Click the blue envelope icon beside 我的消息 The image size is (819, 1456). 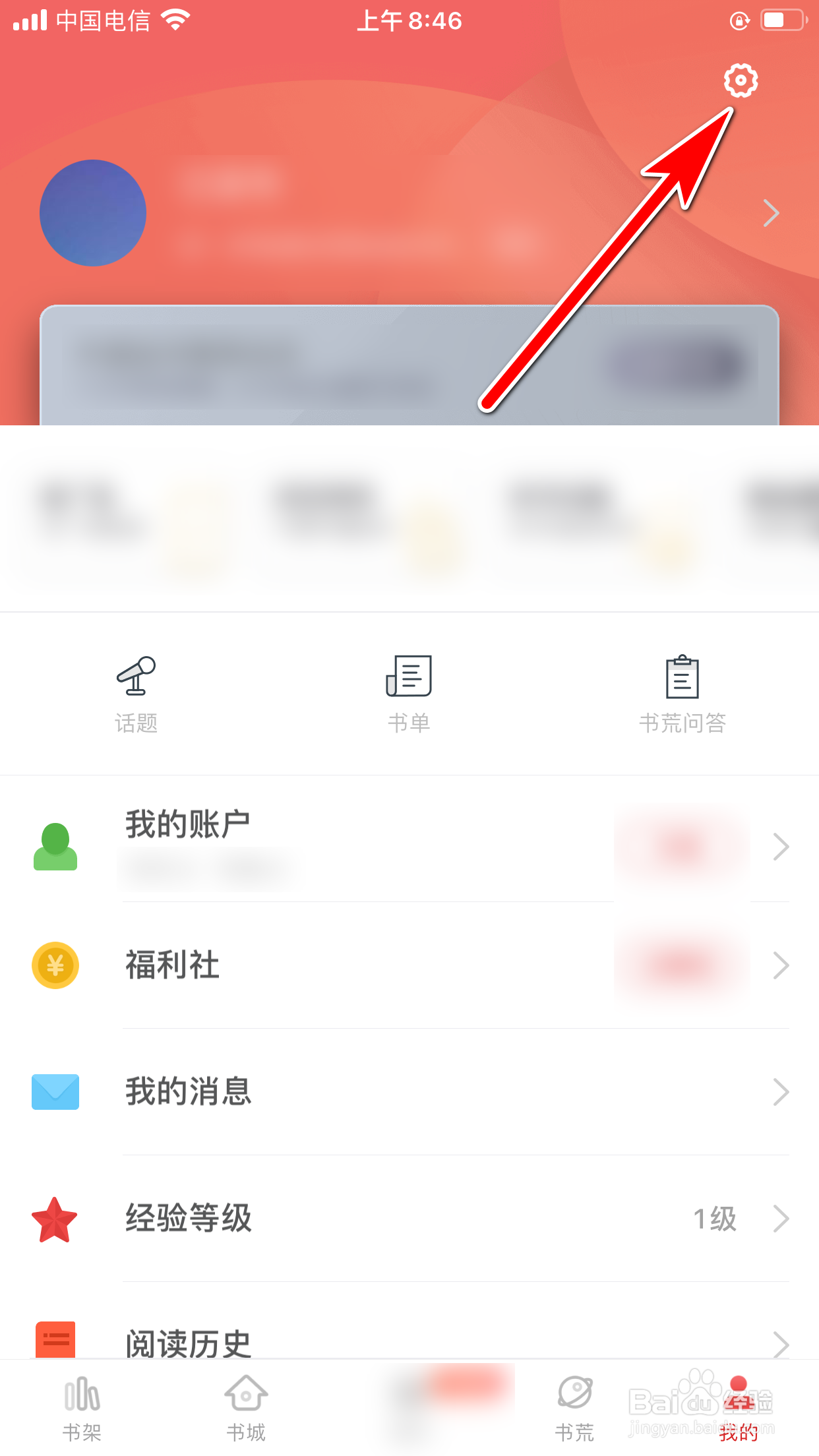55,1091
